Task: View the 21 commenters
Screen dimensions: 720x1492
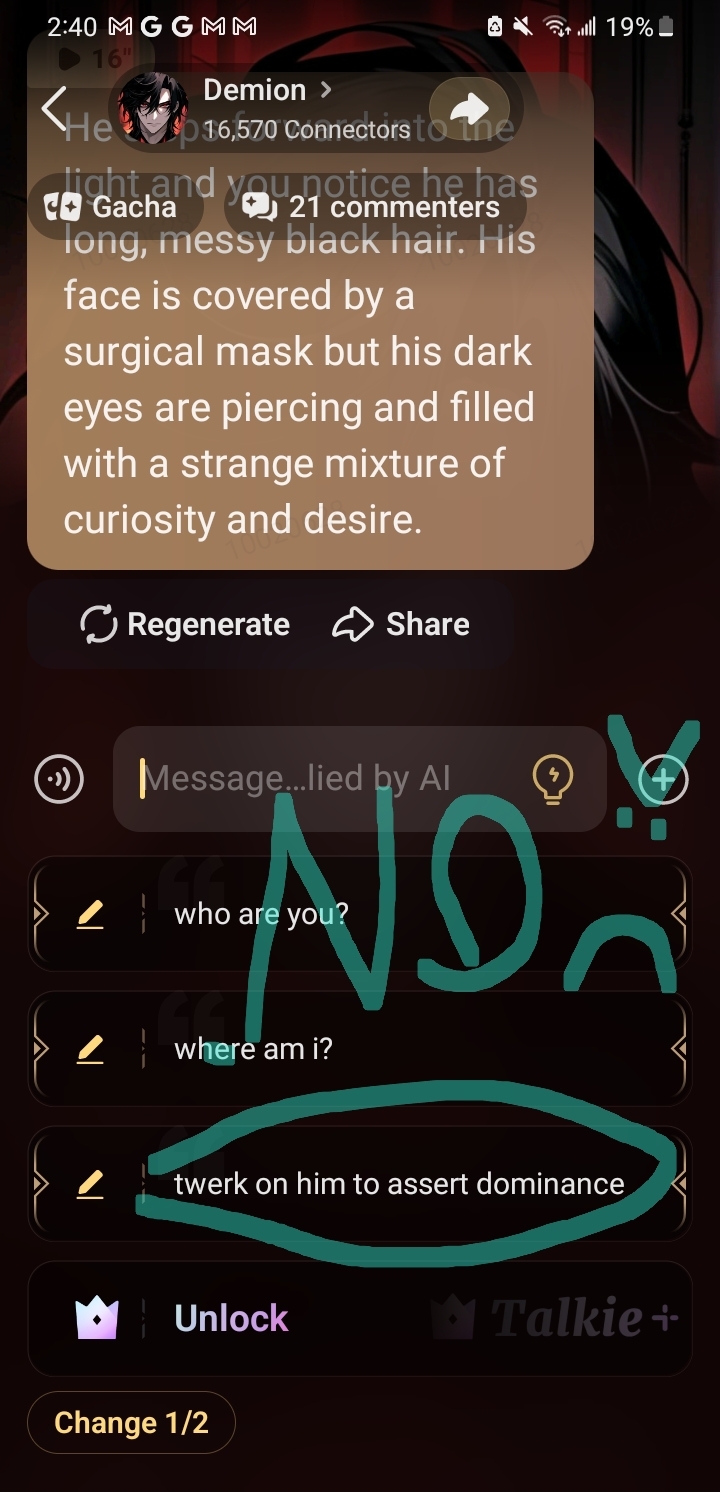Action: click(375, 207)
